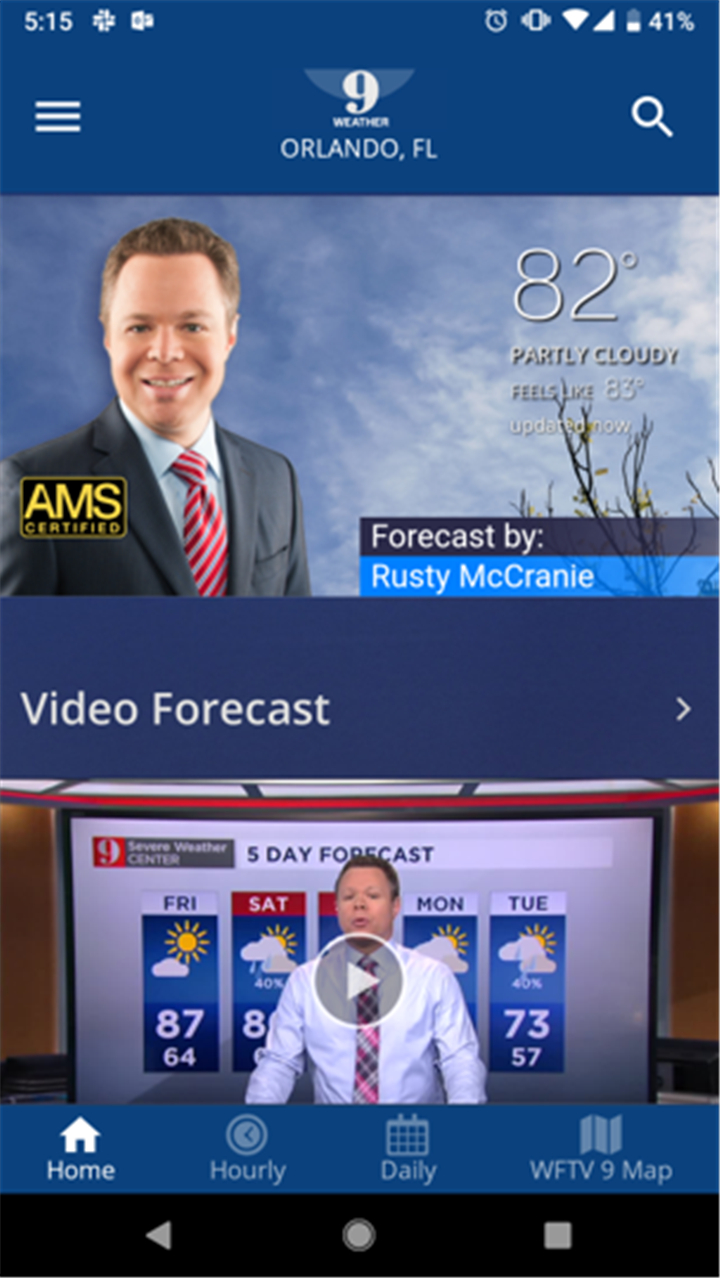Switch to the Hourly tab
720x1278 pixels.
click(x=247, y=1150)
